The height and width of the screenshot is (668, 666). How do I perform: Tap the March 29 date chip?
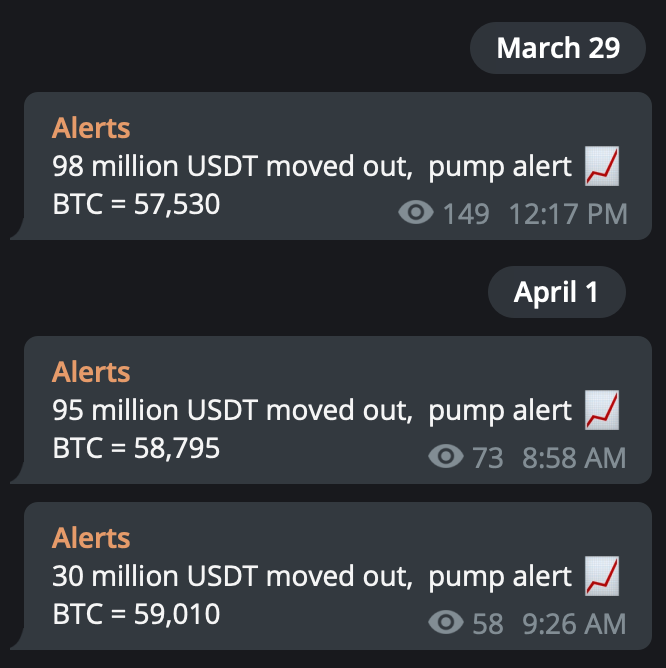(x=558, y=48)
